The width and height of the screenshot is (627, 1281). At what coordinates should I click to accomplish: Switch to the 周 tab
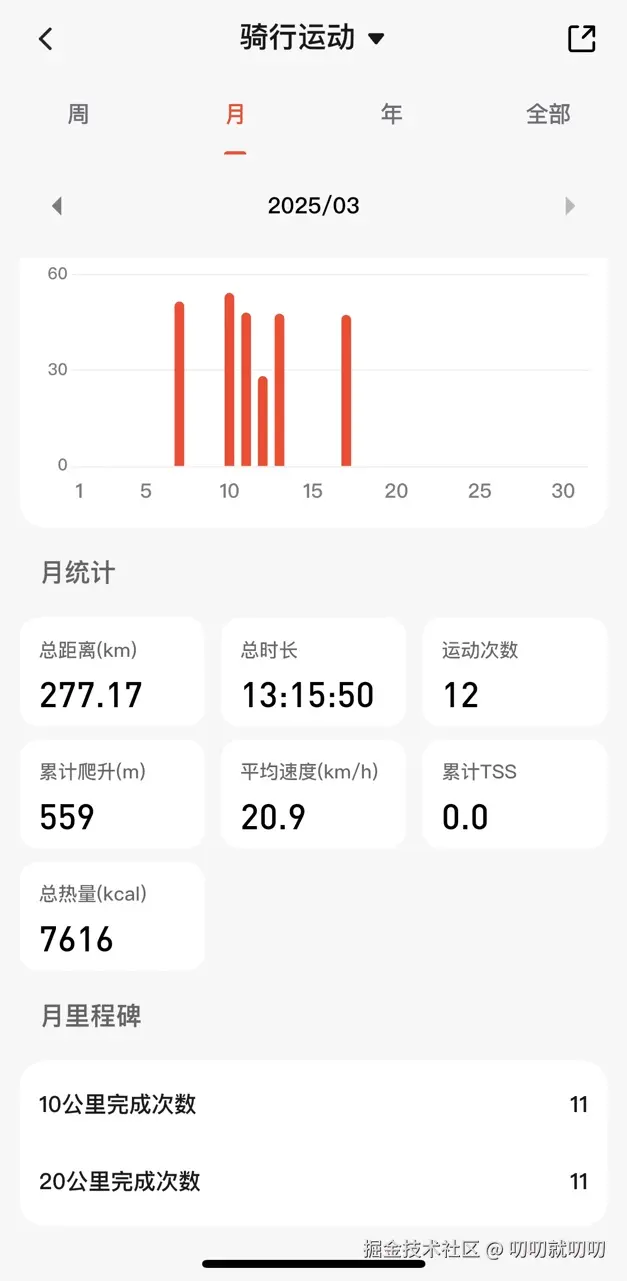tap(79, 114)
